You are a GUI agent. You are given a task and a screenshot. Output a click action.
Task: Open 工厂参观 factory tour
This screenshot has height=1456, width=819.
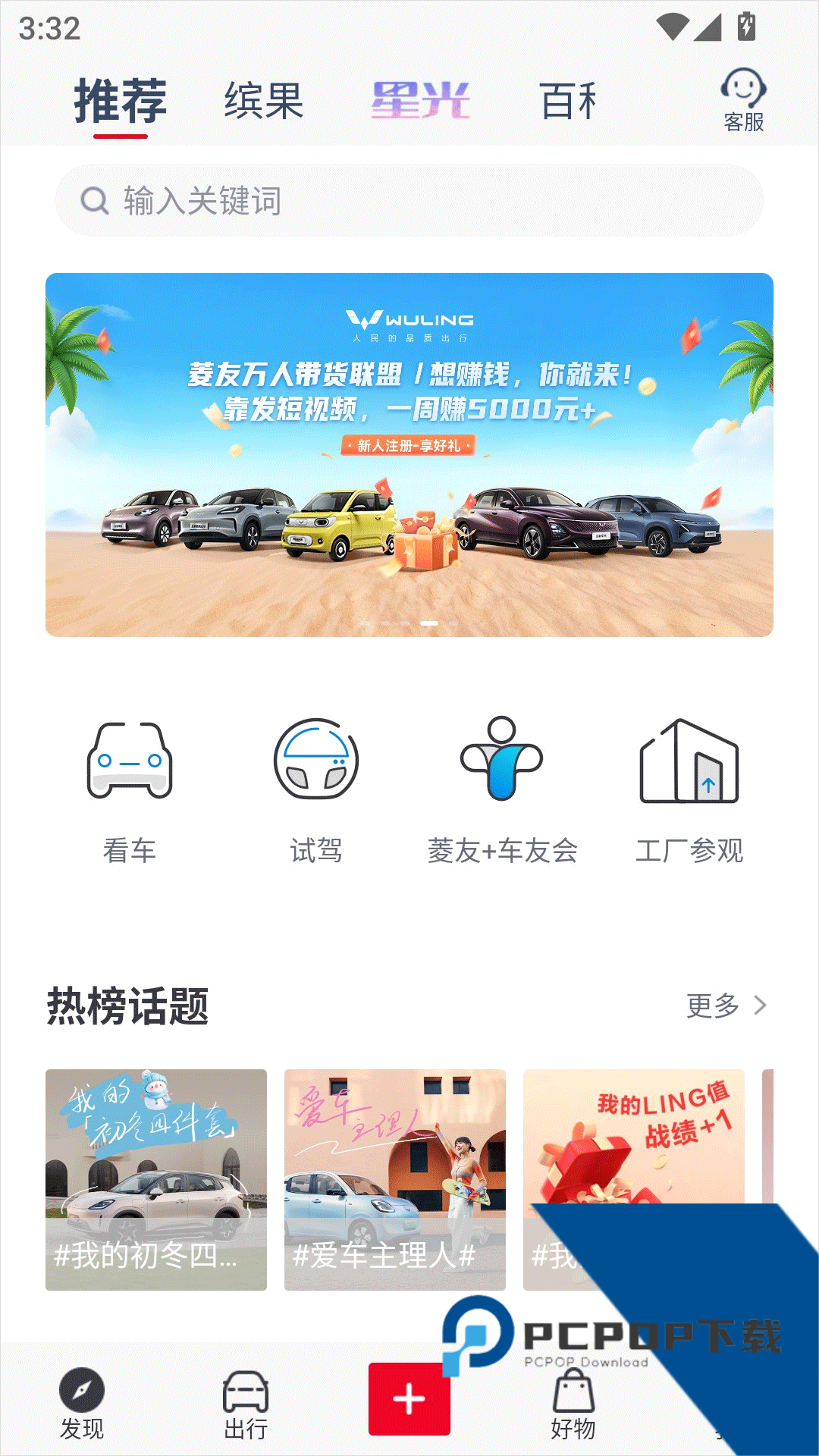[689, 790]
